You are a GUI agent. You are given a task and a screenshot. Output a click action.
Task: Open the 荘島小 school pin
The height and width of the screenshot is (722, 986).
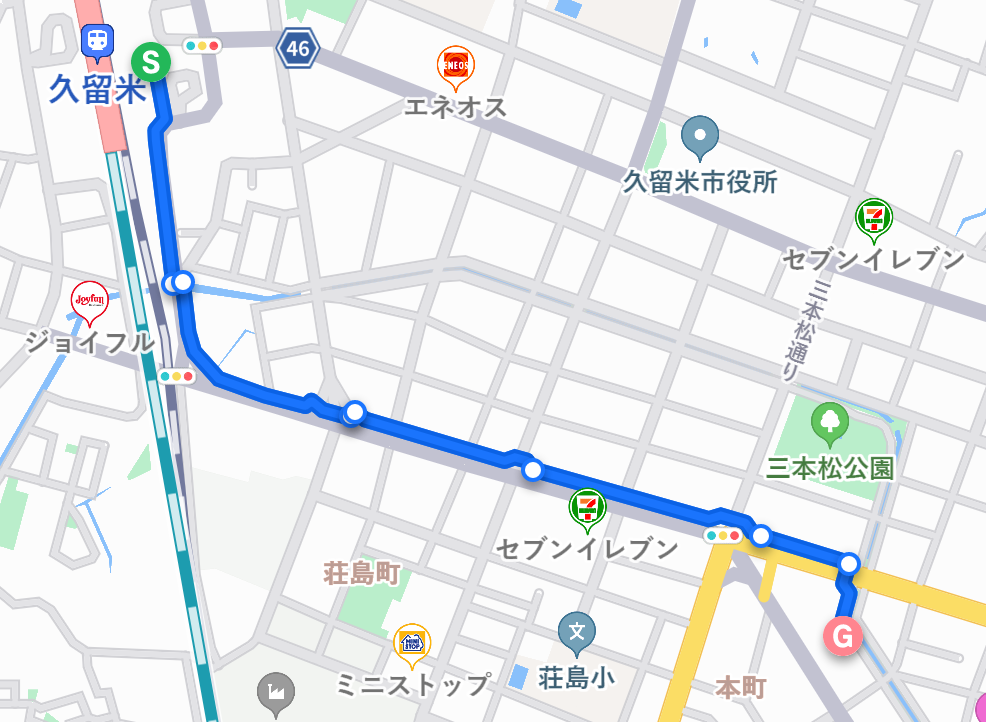[577, 632]
